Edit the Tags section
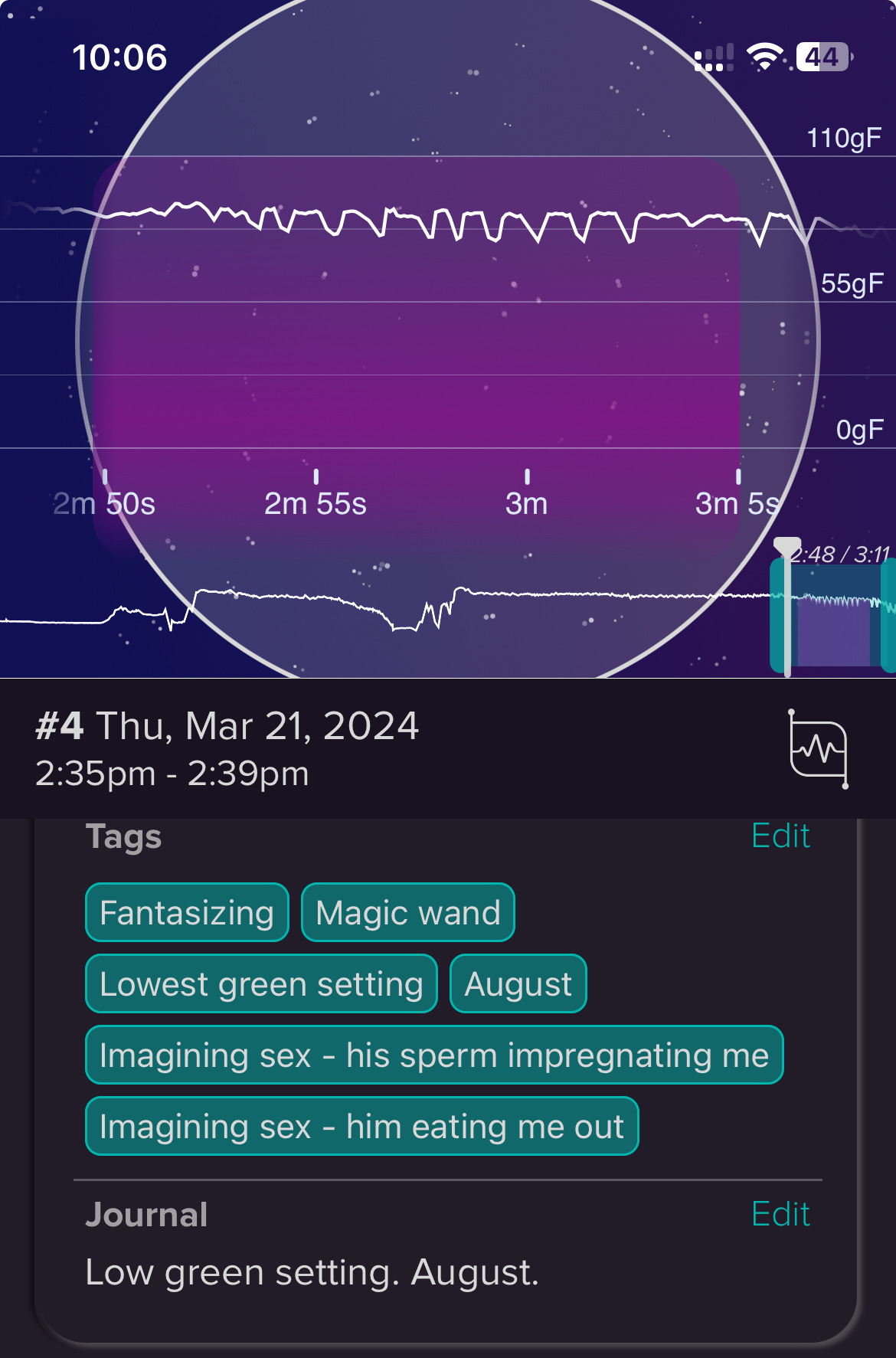Screen dimensions: 896x1358 tap(780, 836)
